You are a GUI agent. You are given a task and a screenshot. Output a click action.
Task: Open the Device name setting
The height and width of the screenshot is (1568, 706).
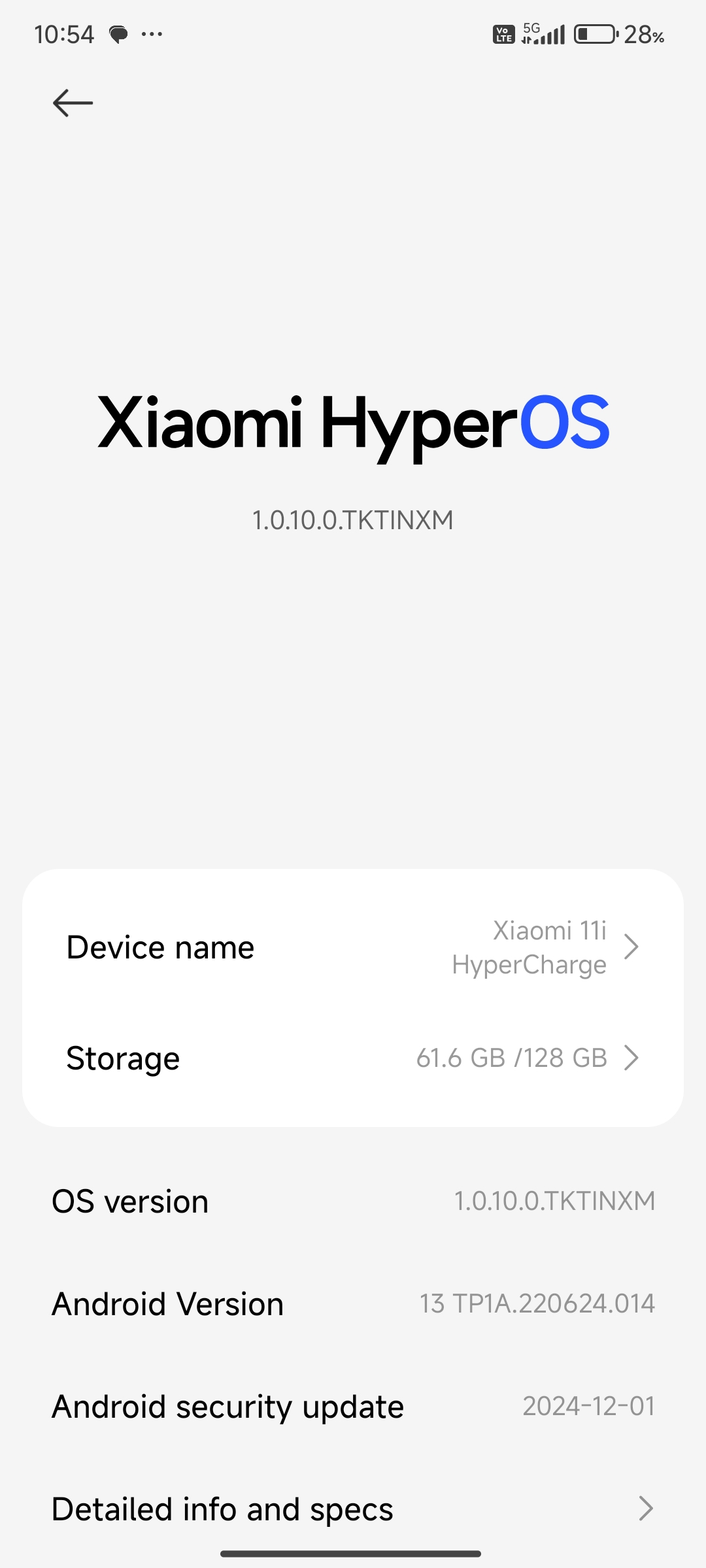353,947
